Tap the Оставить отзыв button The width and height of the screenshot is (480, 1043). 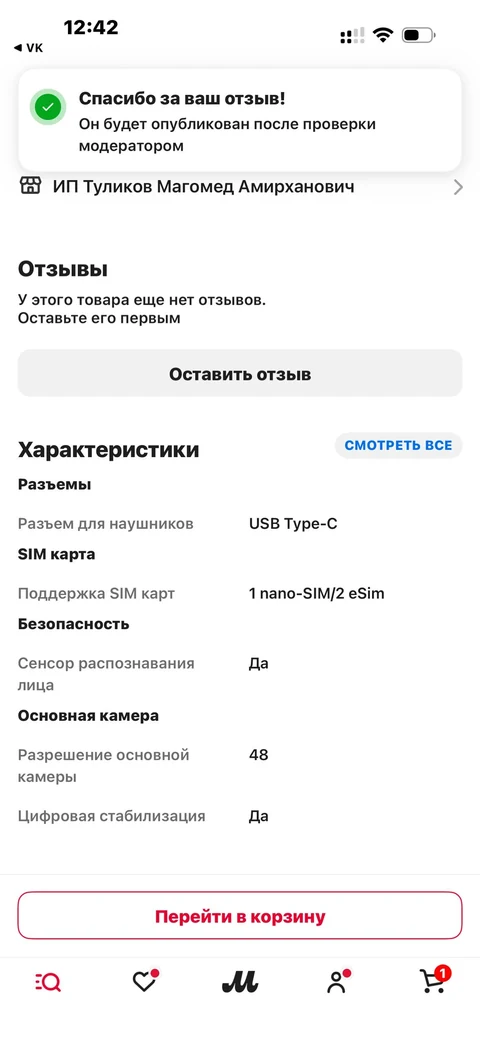[x=240, y=374]
